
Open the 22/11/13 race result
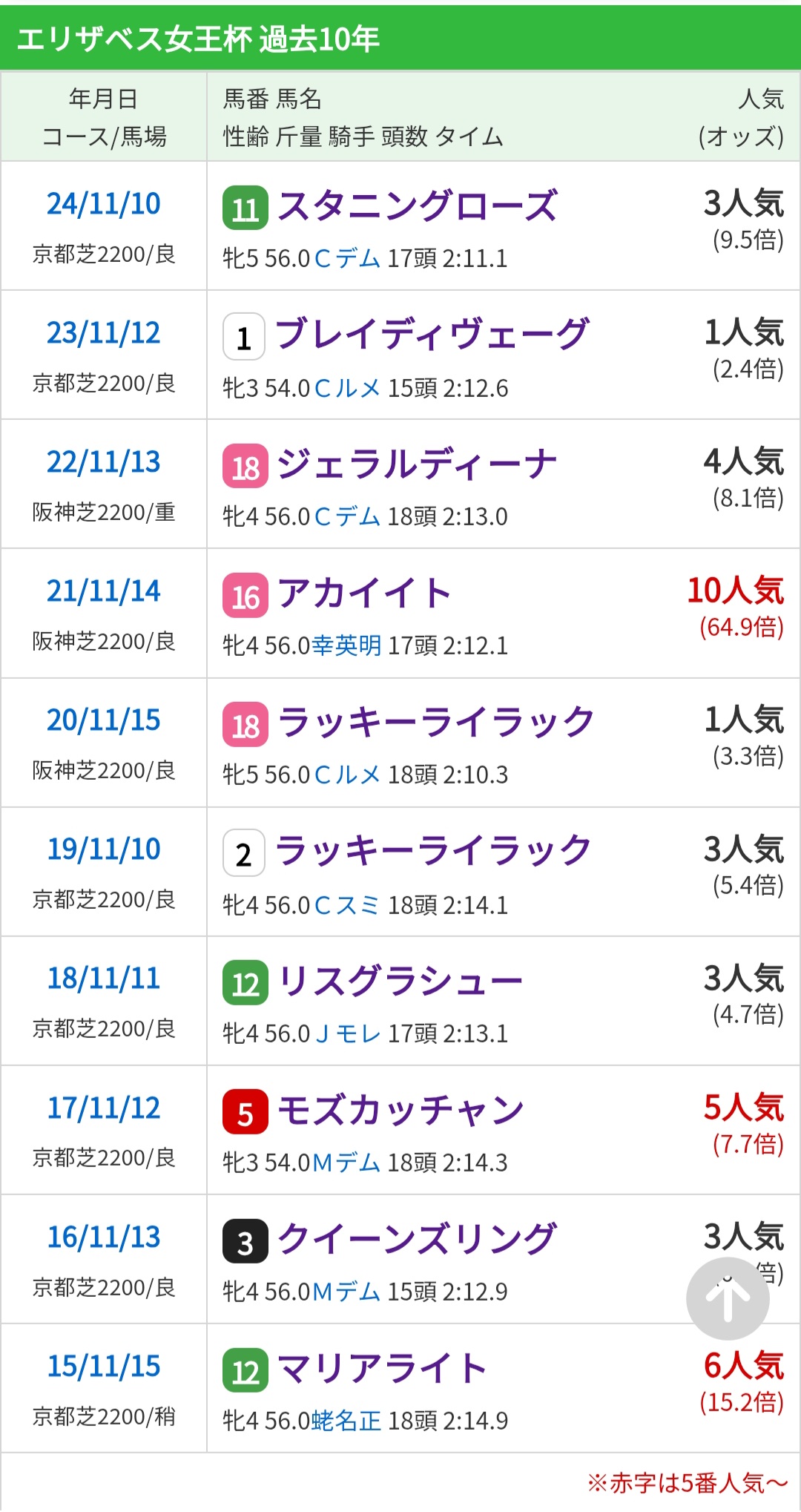point(104,462)
